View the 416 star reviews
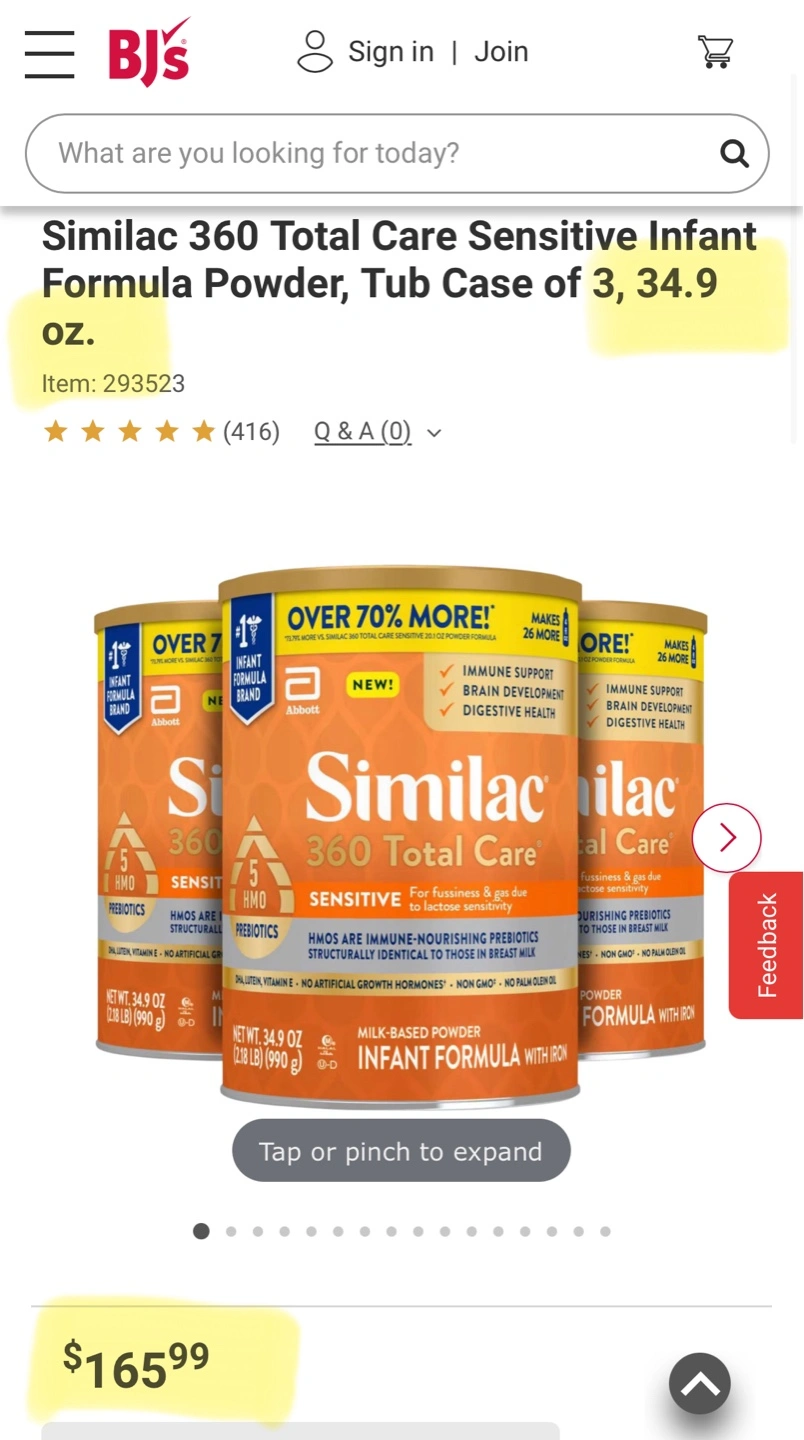Image resolution: width=804 pixels, height=1440 pixels. [161, 432]
